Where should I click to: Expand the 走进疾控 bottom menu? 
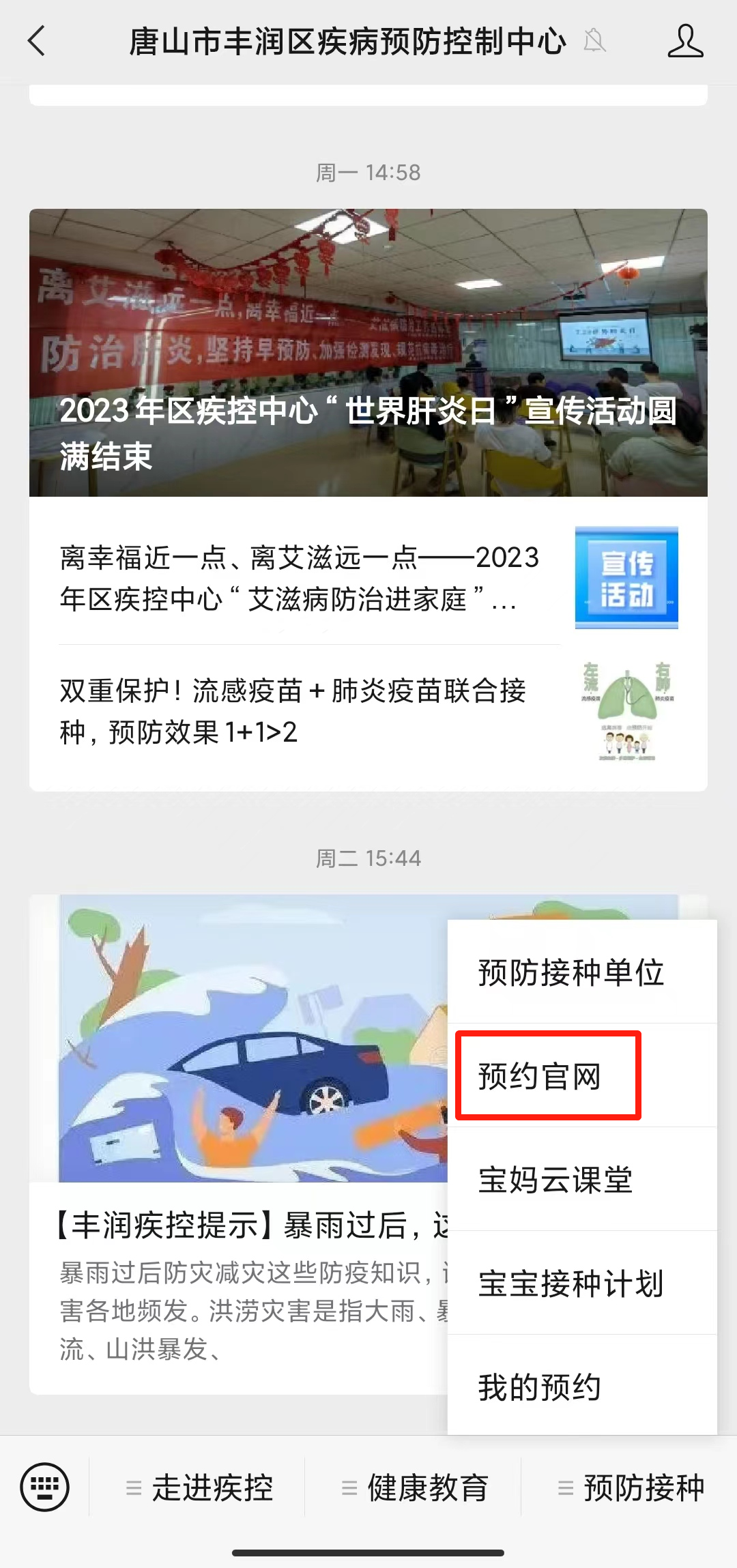[x=198, y=1487]
